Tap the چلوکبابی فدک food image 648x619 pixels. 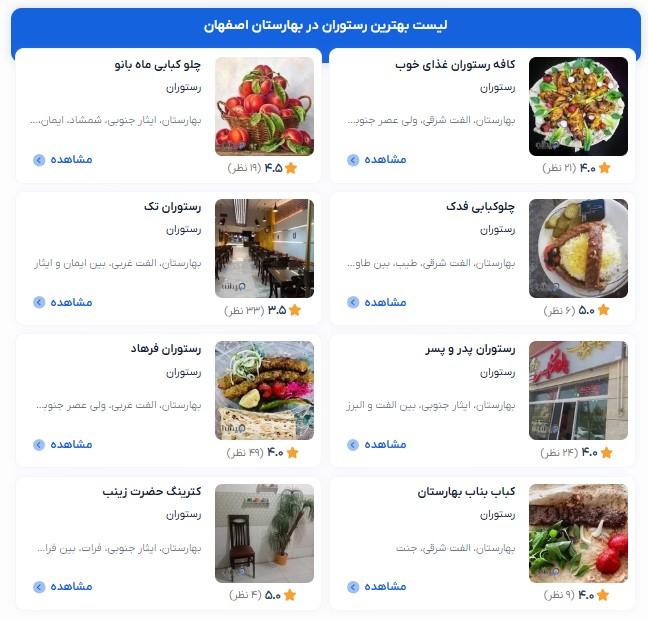point(578,248)
